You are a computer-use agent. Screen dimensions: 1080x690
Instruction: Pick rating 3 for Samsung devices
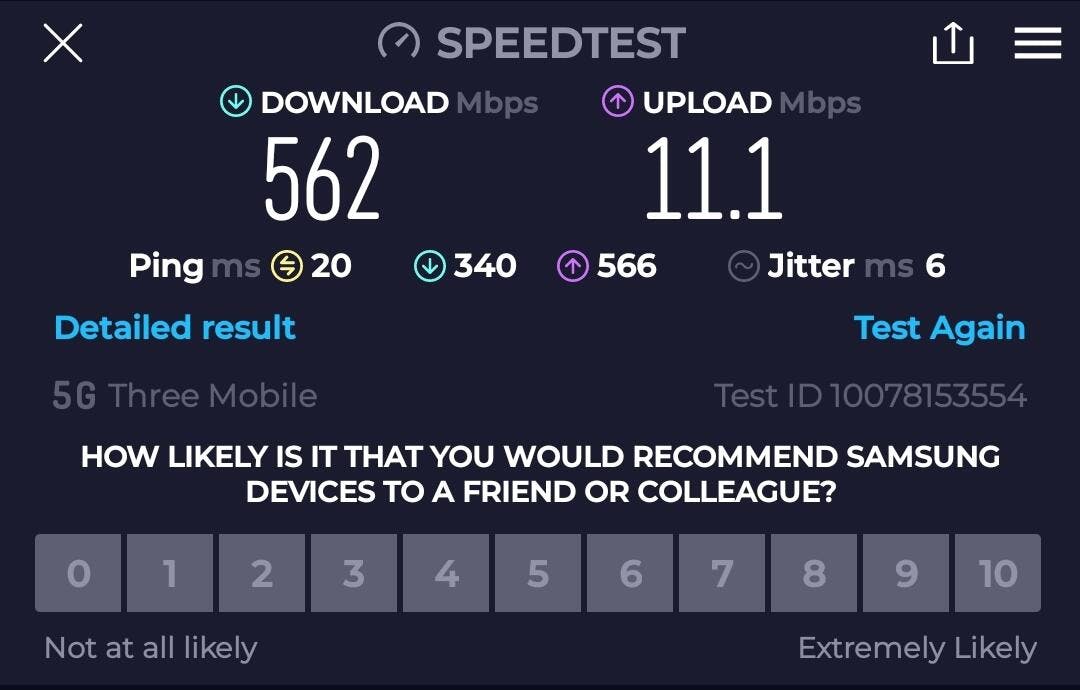click(x=354, y=573)
